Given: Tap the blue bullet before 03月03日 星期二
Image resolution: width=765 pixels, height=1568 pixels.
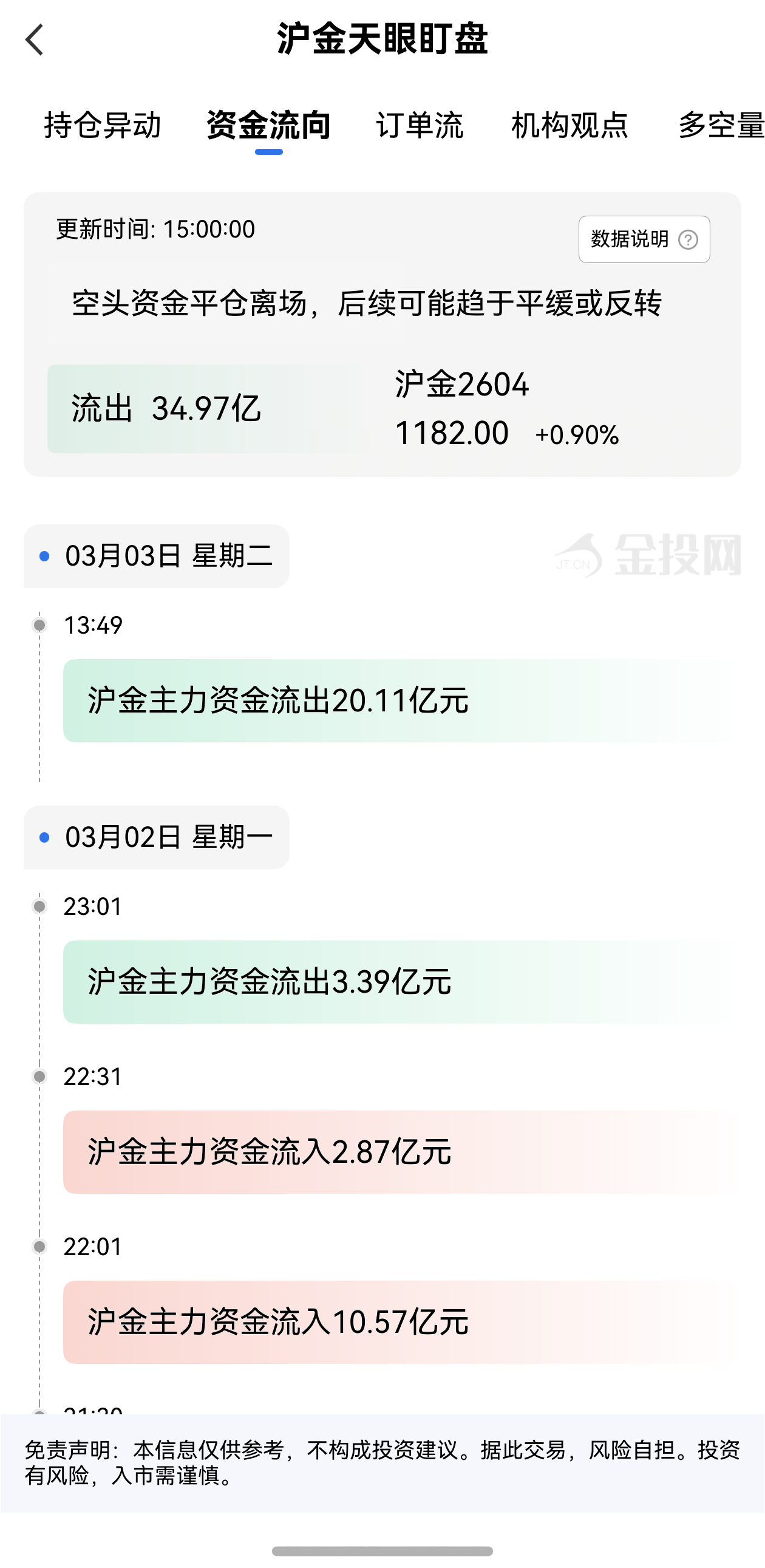Looking at the screenshot, I should point(43,557).
